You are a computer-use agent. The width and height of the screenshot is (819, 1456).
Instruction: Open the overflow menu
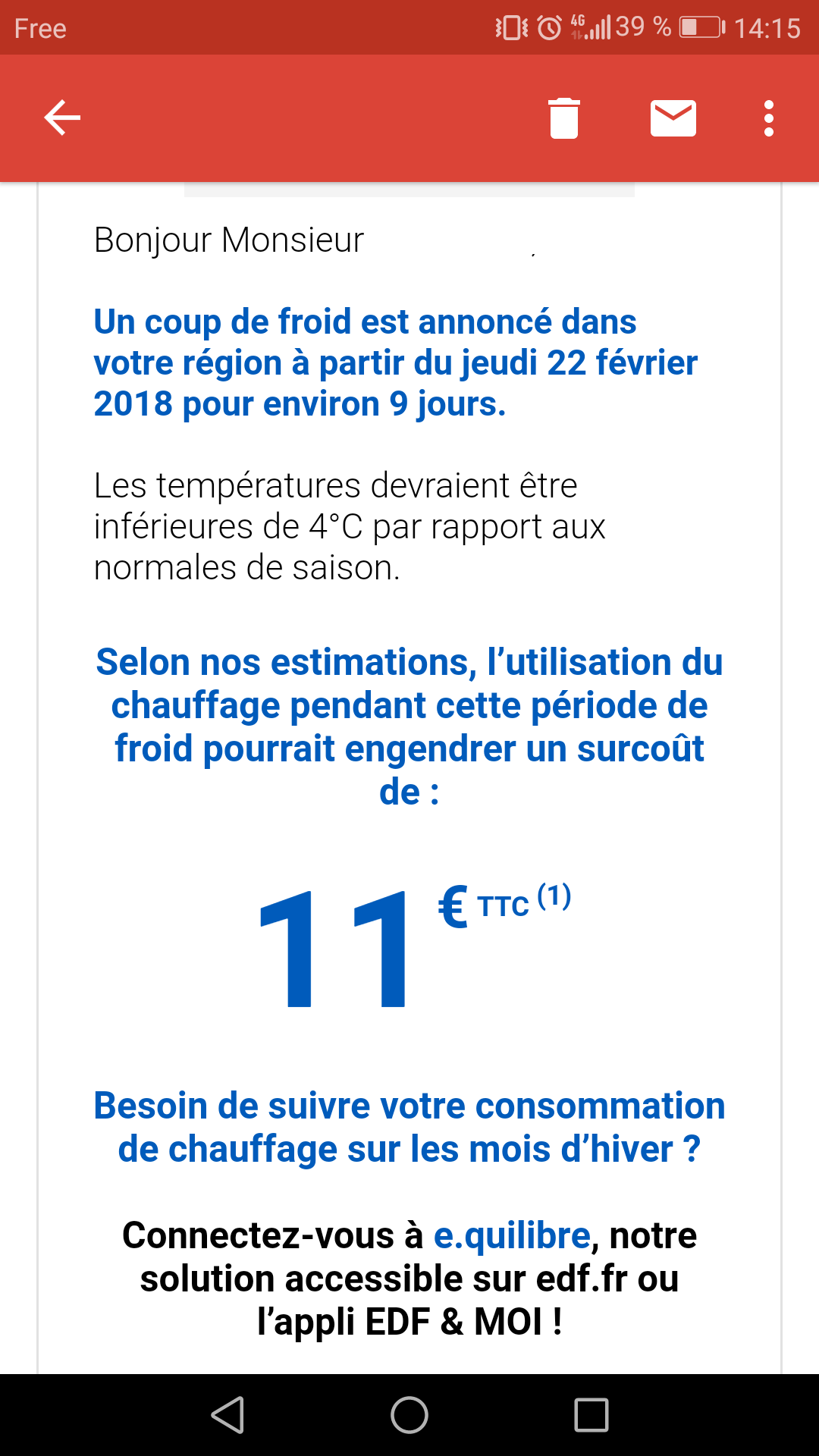768,118
